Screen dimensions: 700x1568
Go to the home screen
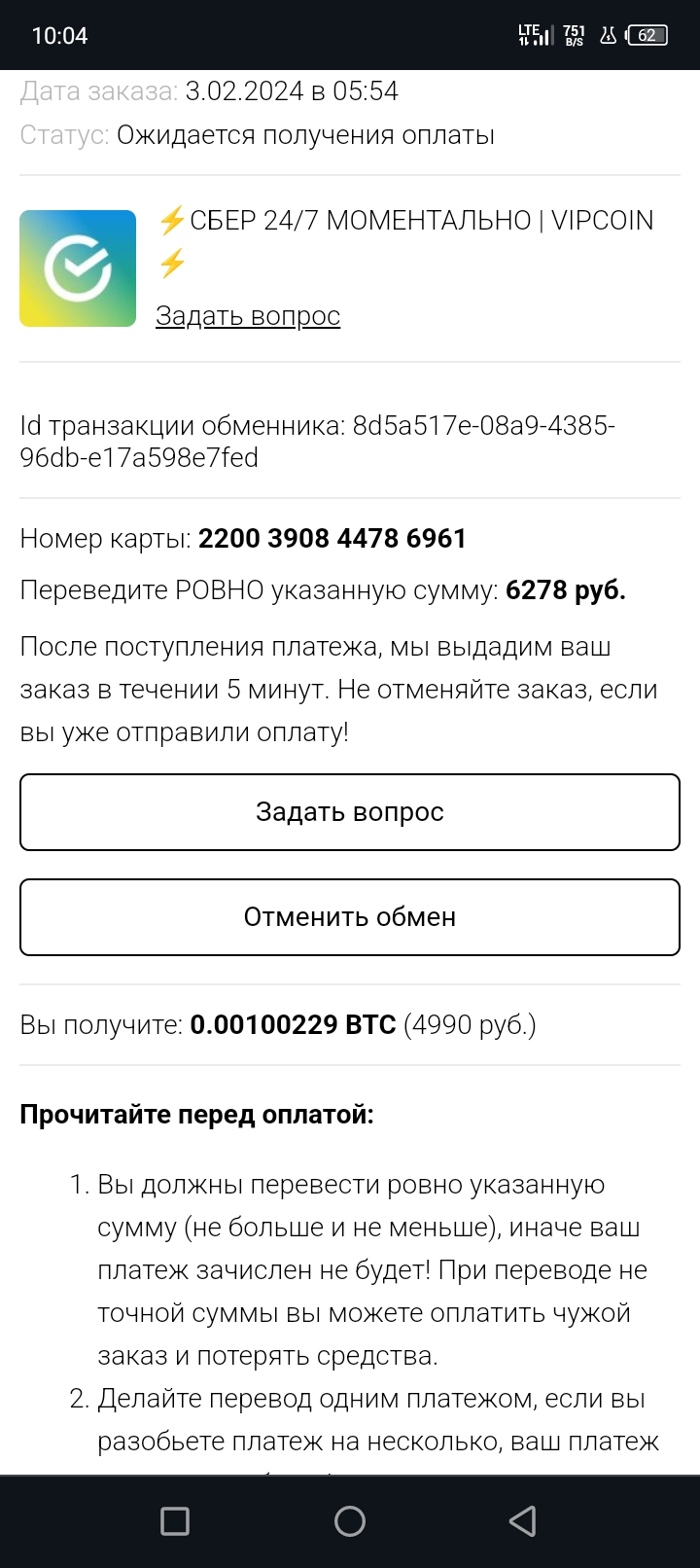coord(350,1521)
